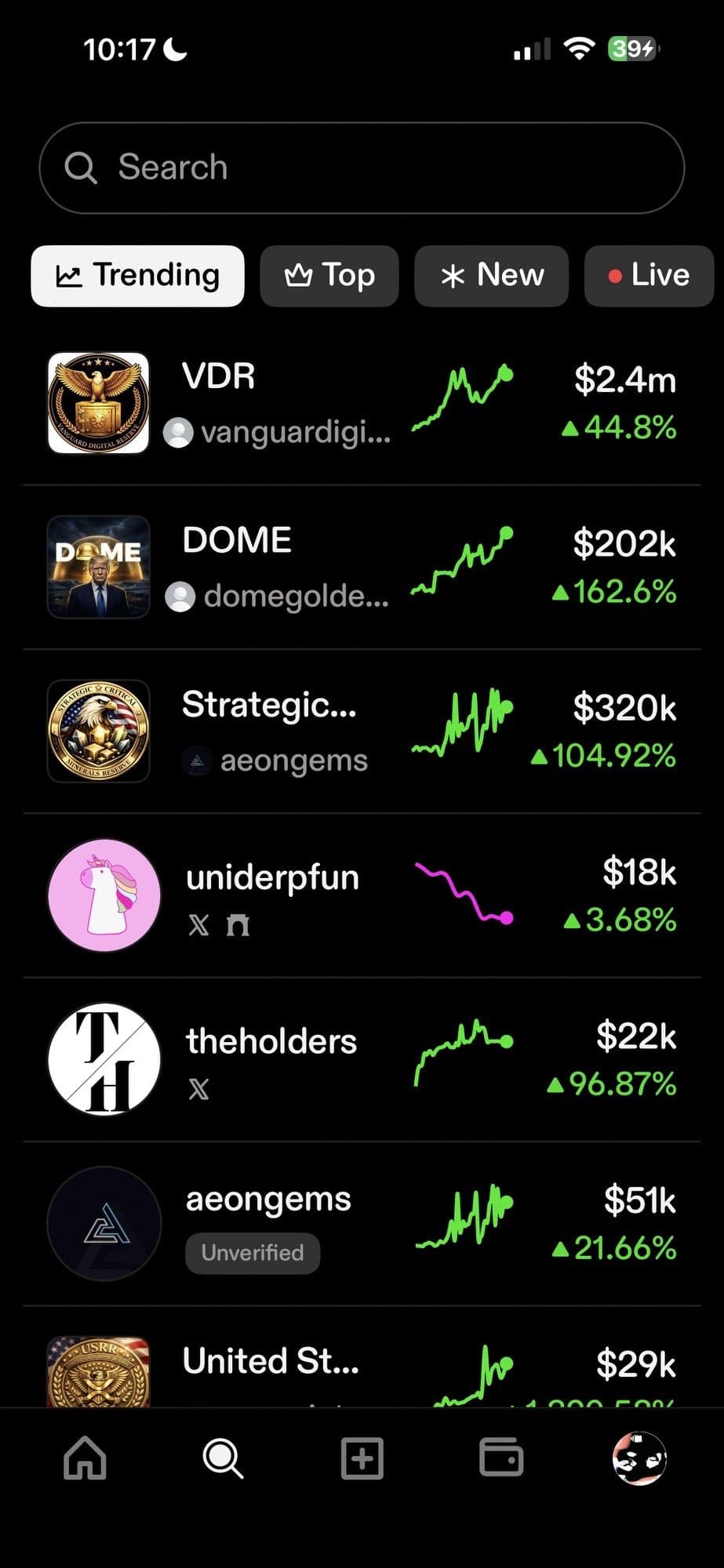724x1568 pixels.
Task: Create new item with plus tab
Action: point(362,1458)
